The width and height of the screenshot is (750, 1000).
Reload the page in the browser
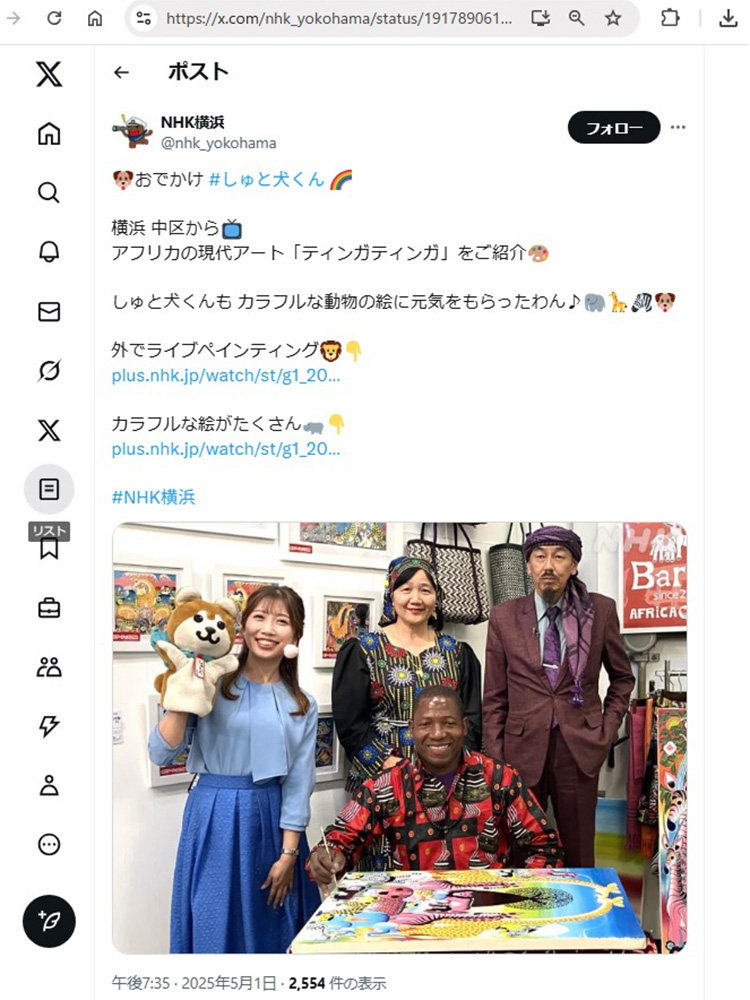click(54, 18)
